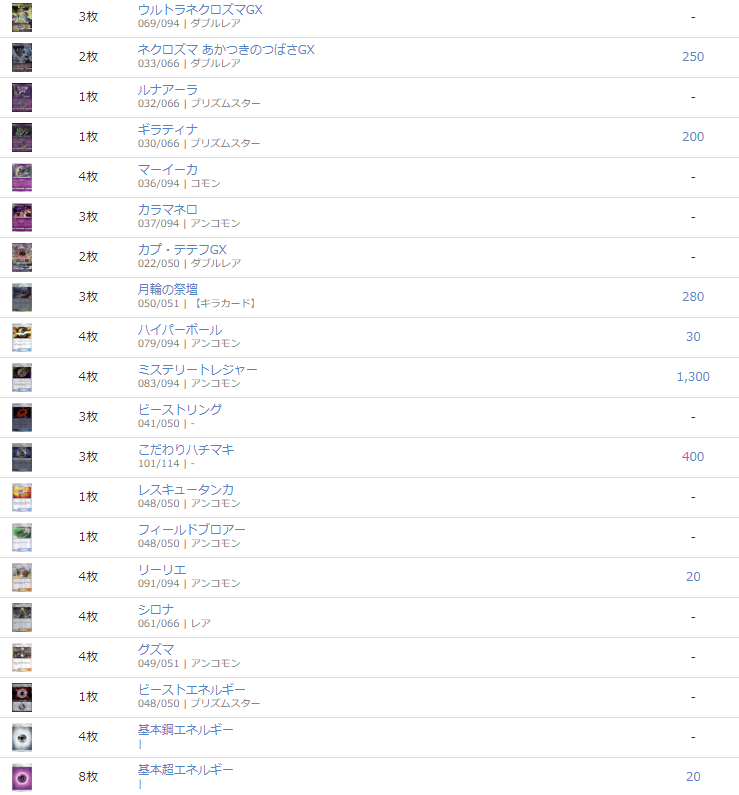Open the グズマ card link

(x=156, y=650)
